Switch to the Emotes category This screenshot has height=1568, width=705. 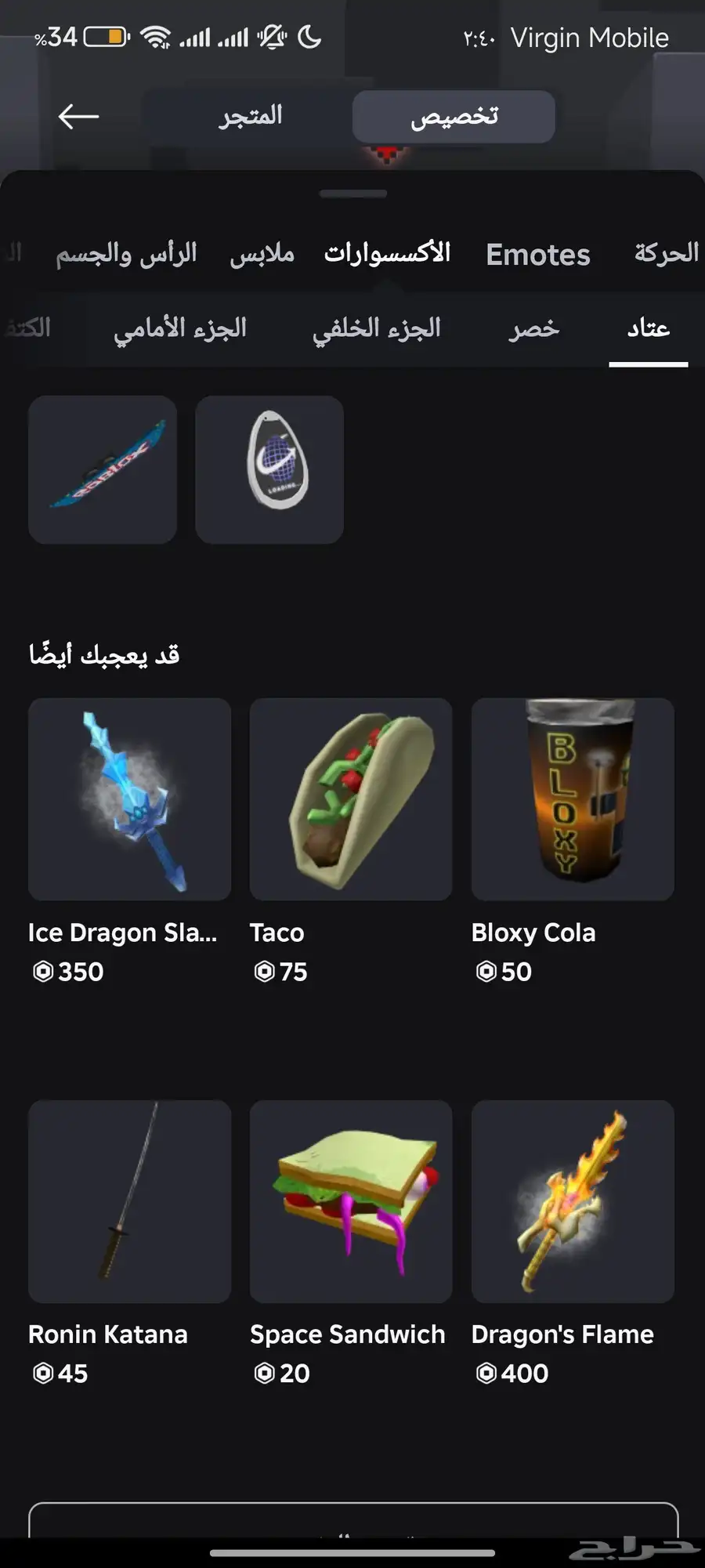537,255
